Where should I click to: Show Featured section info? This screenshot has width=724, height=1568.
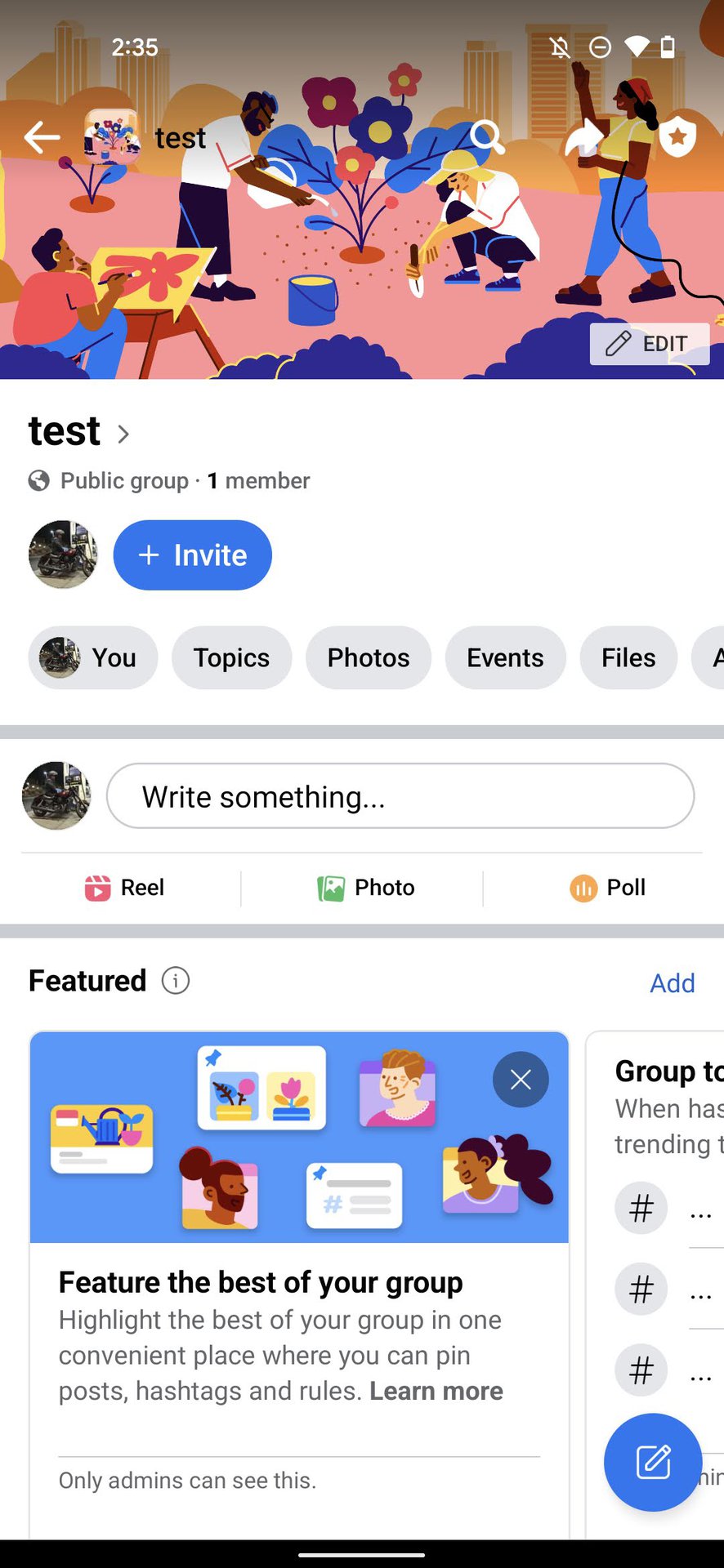coord(175,980)
